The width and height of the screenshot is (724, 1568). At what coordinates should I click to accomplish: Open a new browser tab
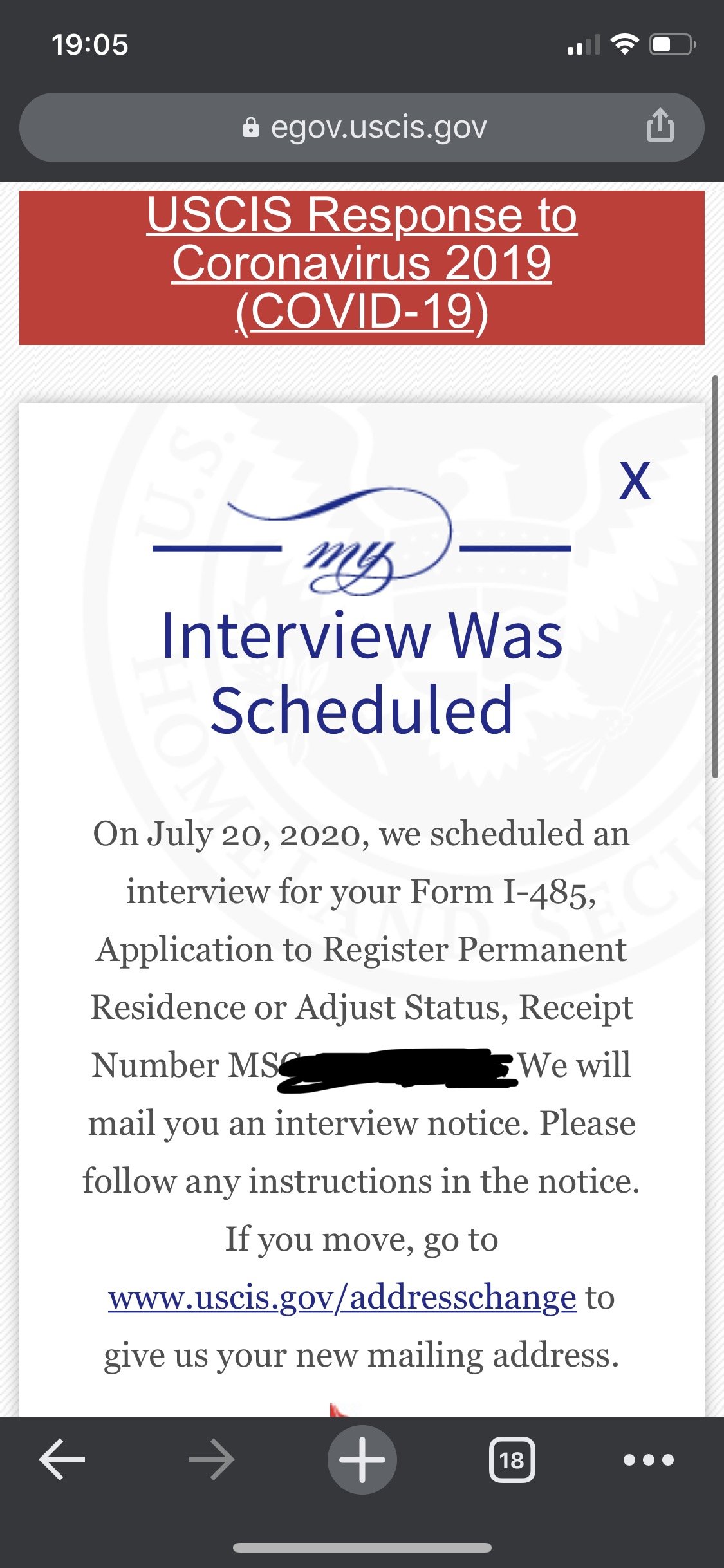362,1459
